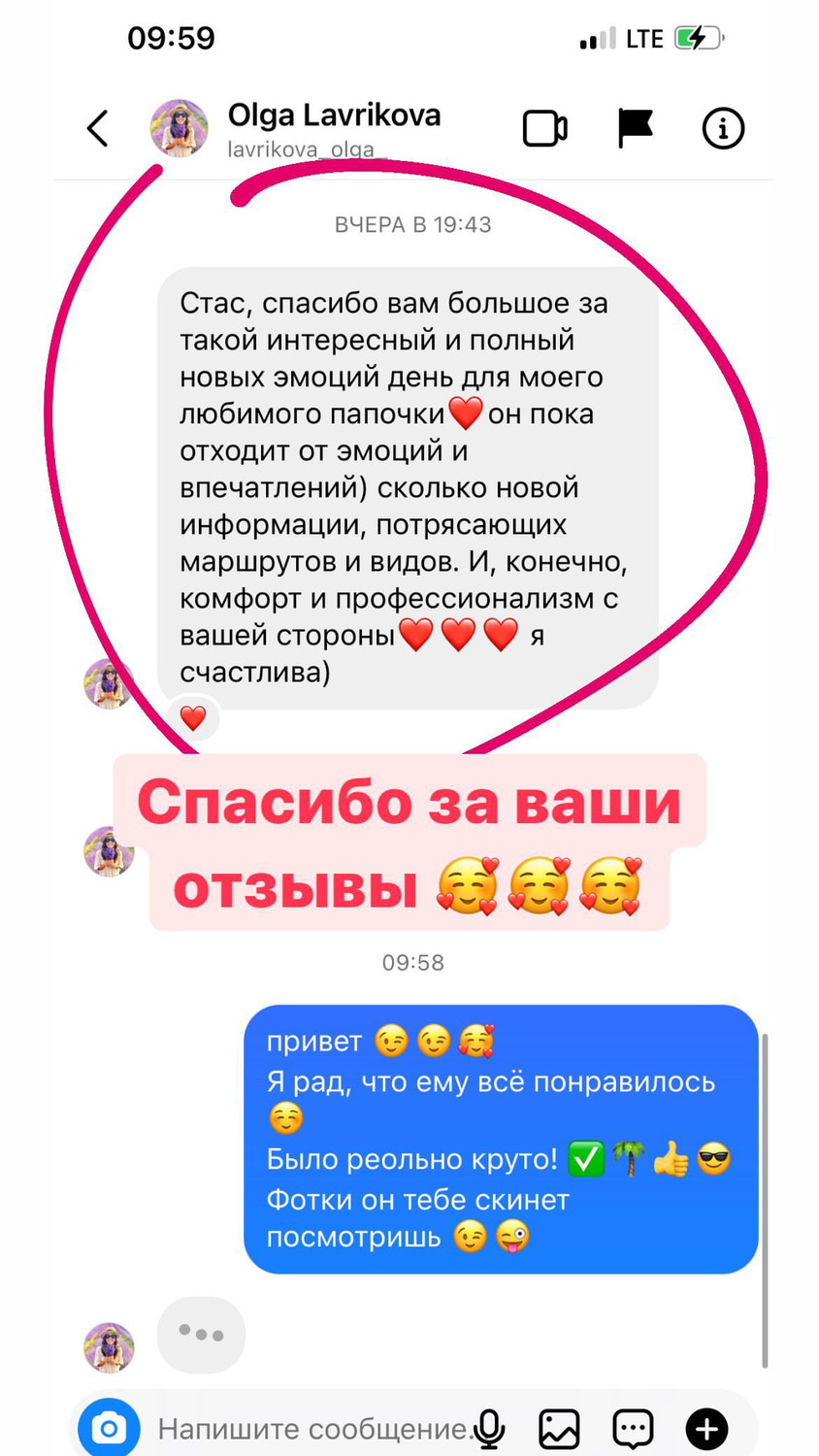Open Olga Lavrikova's profile from the header
Viewport: 819px width, 1456px height.
pyautogui.click(x=334, y=127)
